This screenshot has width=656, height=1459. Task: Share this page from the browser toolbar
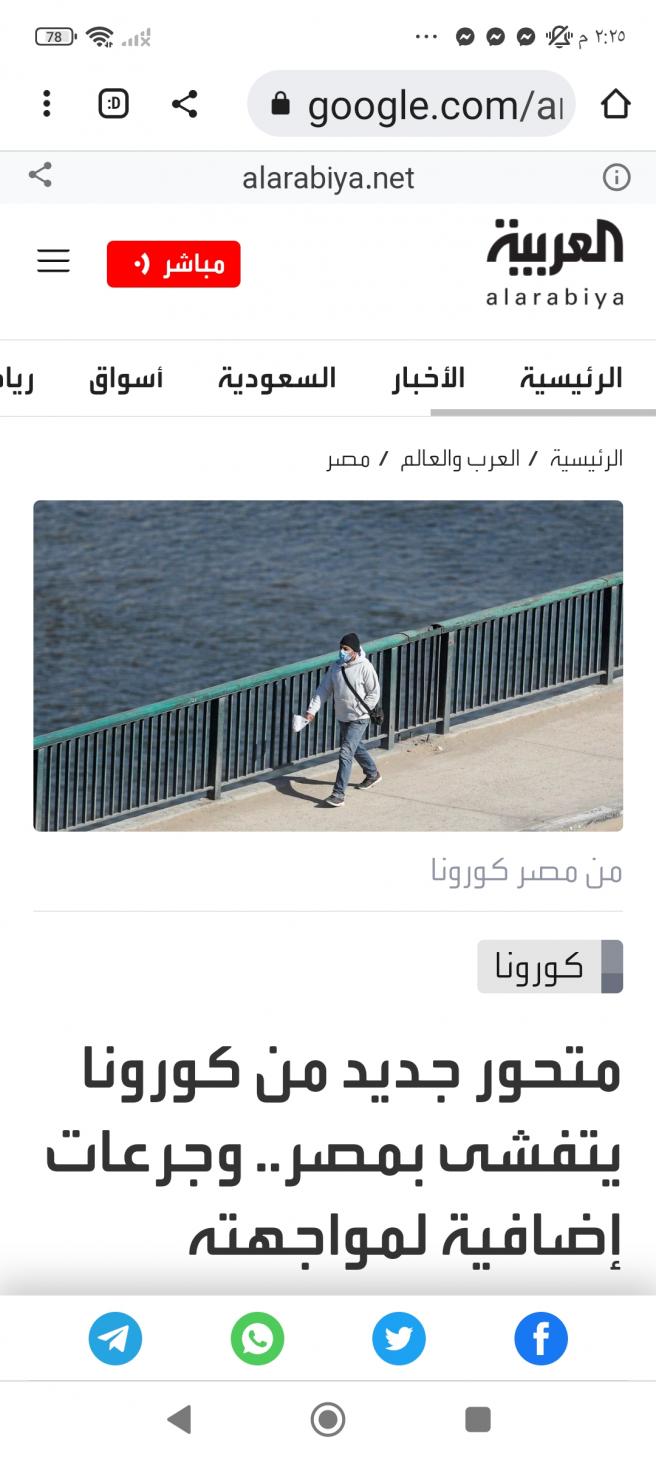coord(185,104)
